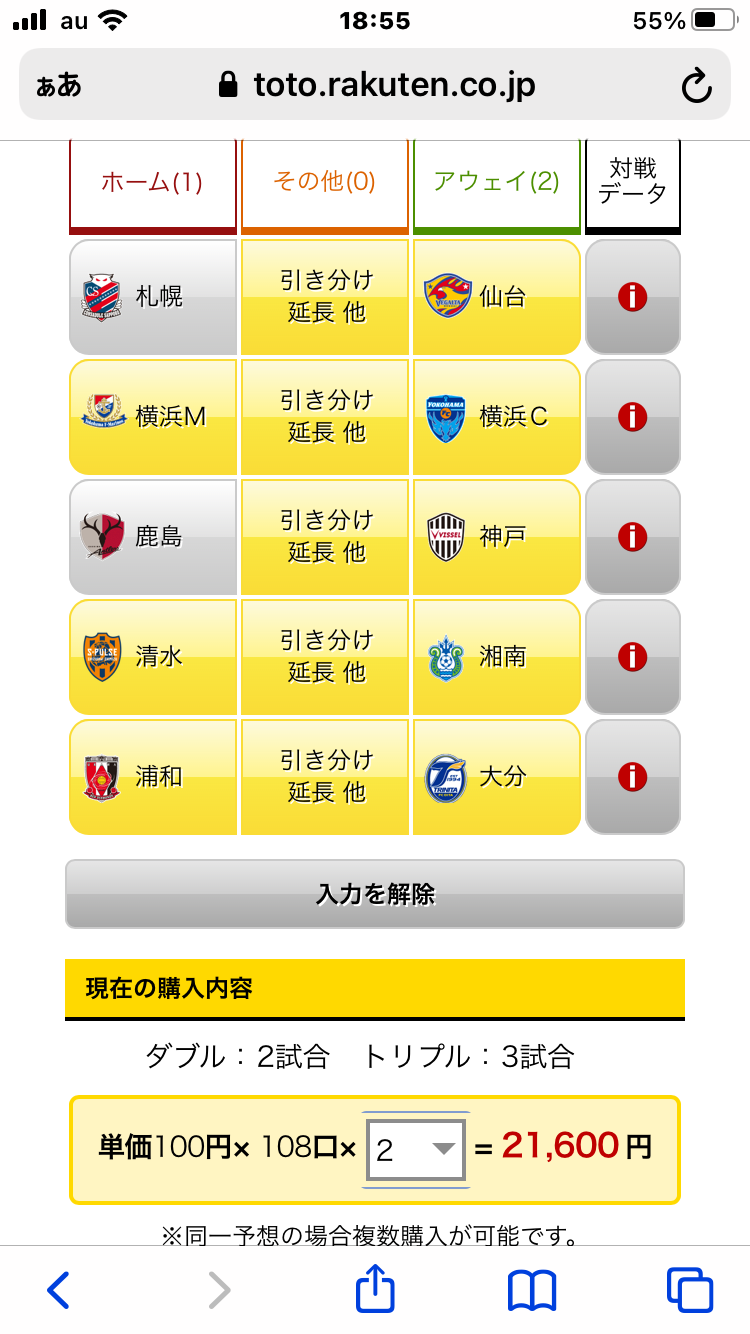This screenshot has height=1334, width=750.
Task: Toggle 湘南 away win selection
Action: click(x=497, y=657)
